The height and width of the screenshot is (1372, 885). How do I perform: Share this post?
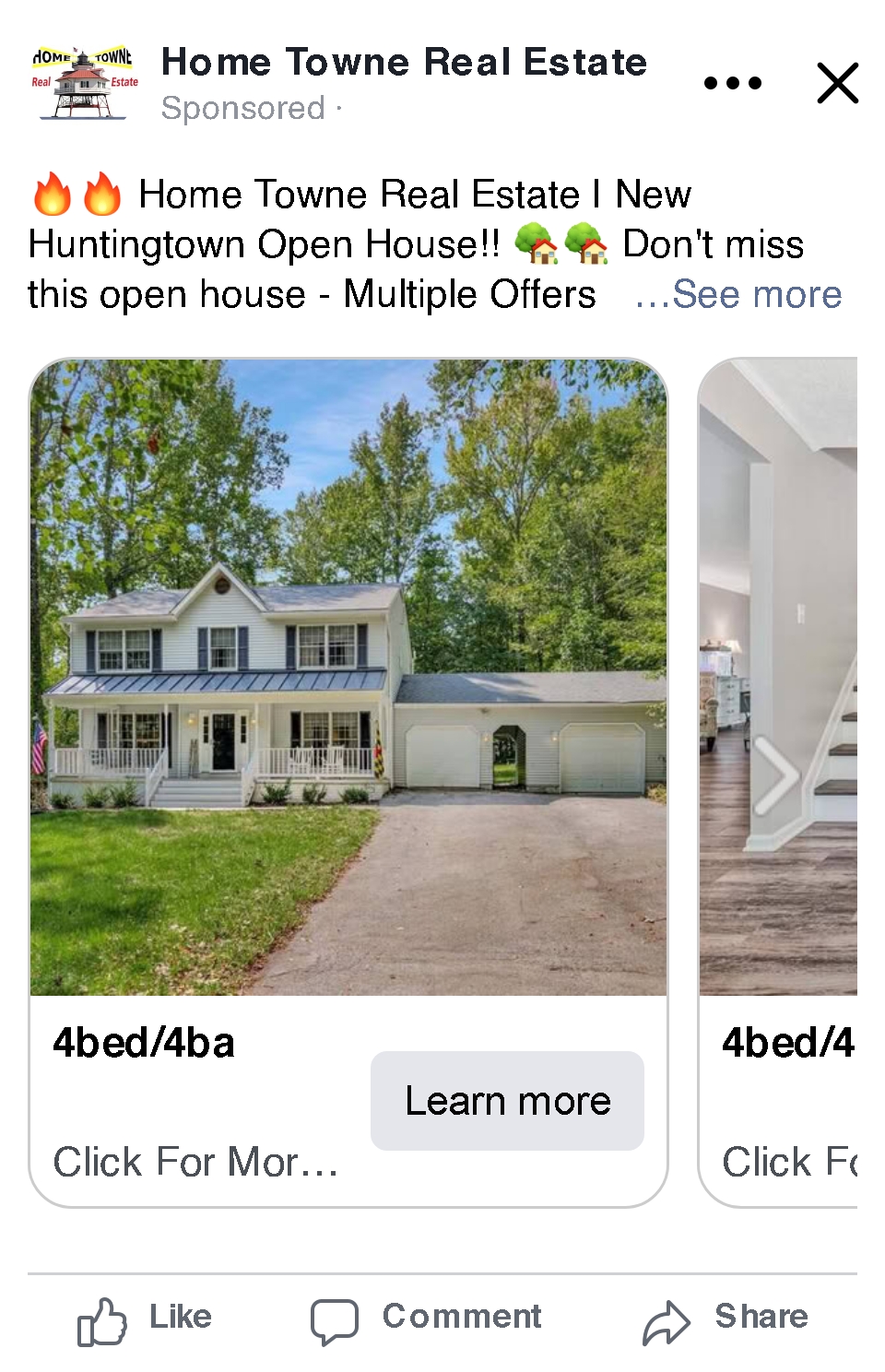tap(726, 1319)
